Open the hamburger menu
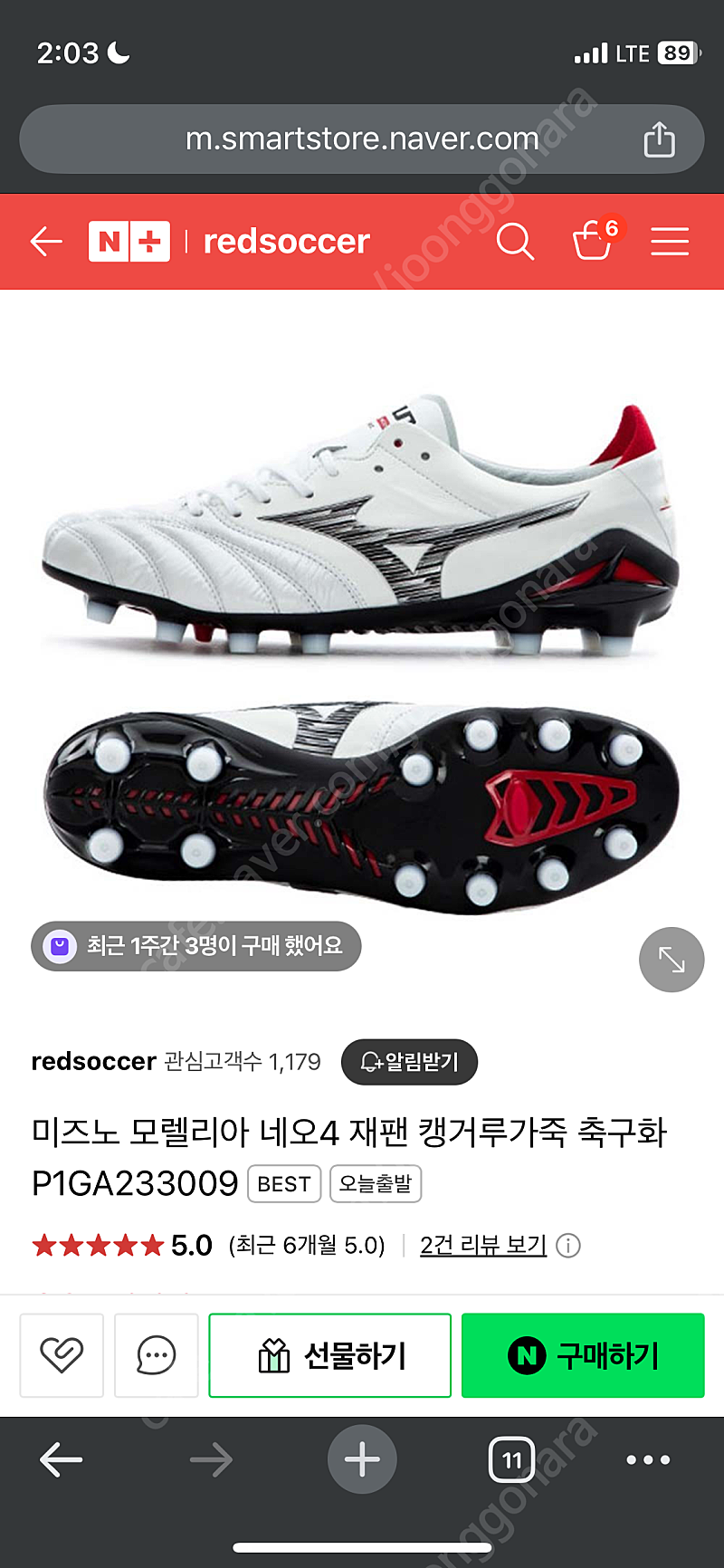This screenshot has width=724, height=1568. 670,242
